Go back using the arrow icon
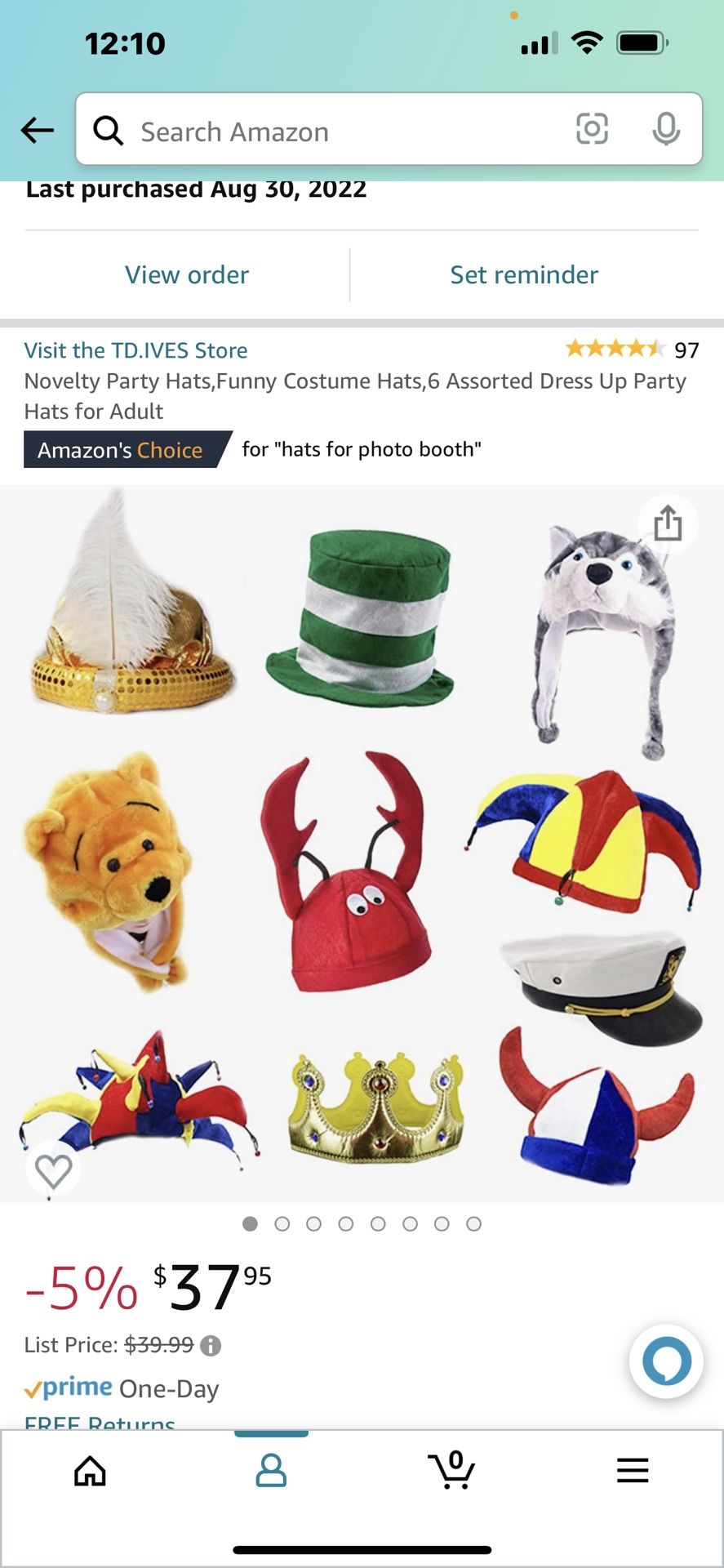The image size is (724, 1568). pos(38,130)
